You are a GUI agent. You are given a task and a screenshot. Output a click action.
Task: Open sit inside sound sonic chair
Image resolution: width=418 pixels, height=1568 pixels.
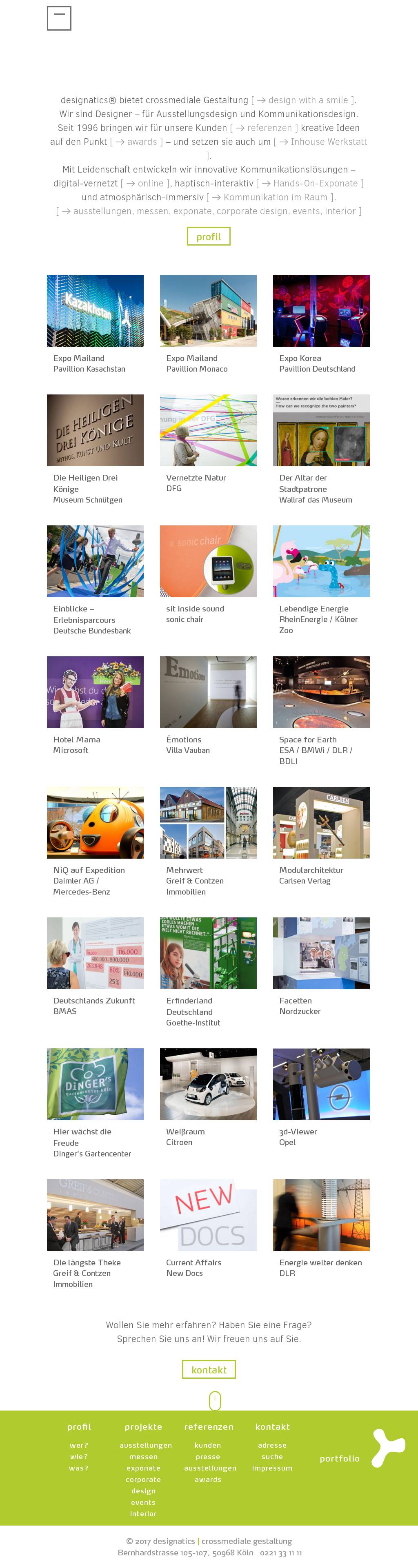coord(208,561)
